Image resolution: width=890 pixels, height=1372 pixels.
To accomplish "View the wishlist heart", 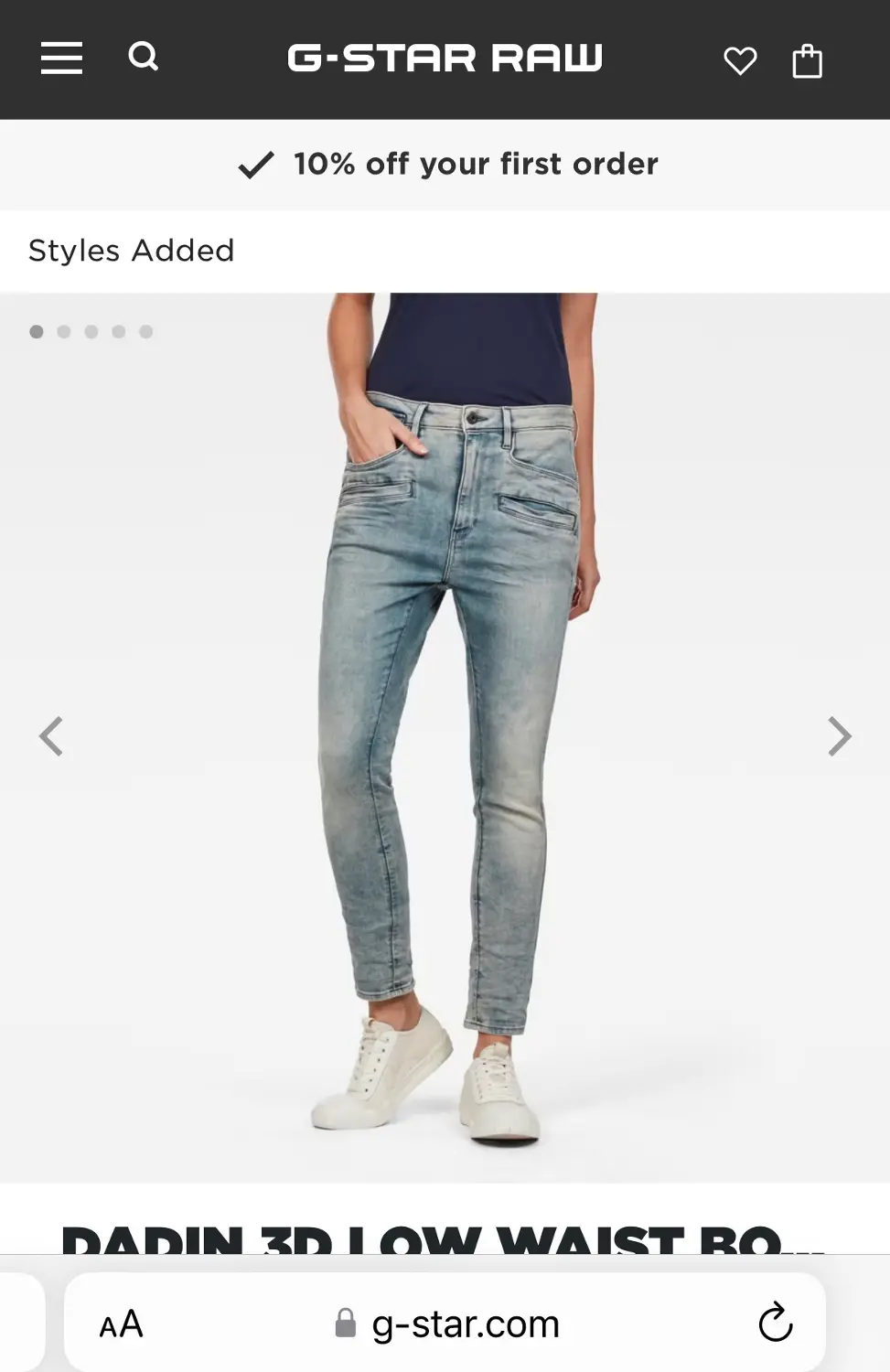I will pos(740,61).
